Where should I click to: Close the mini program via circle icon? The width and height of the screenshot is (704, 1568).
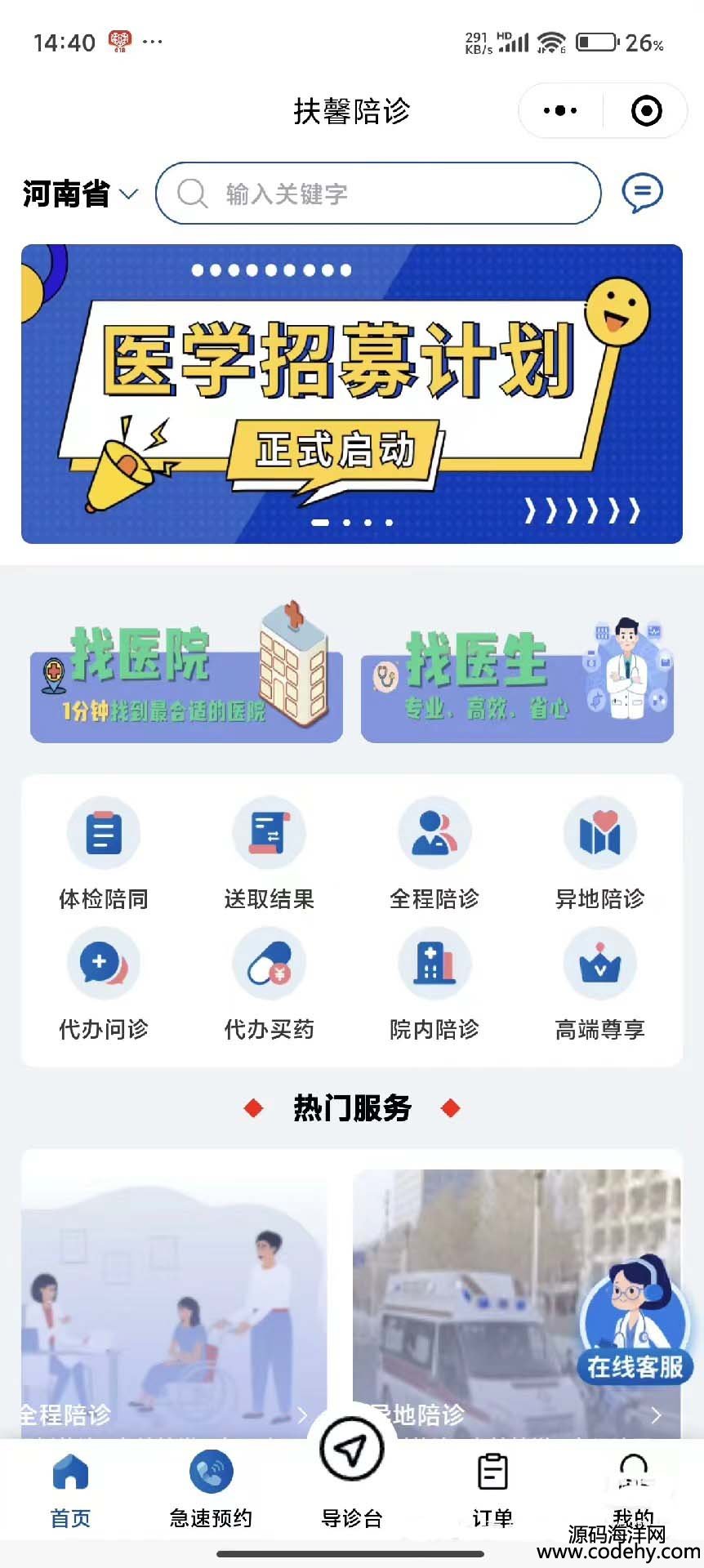coord(647,110)
